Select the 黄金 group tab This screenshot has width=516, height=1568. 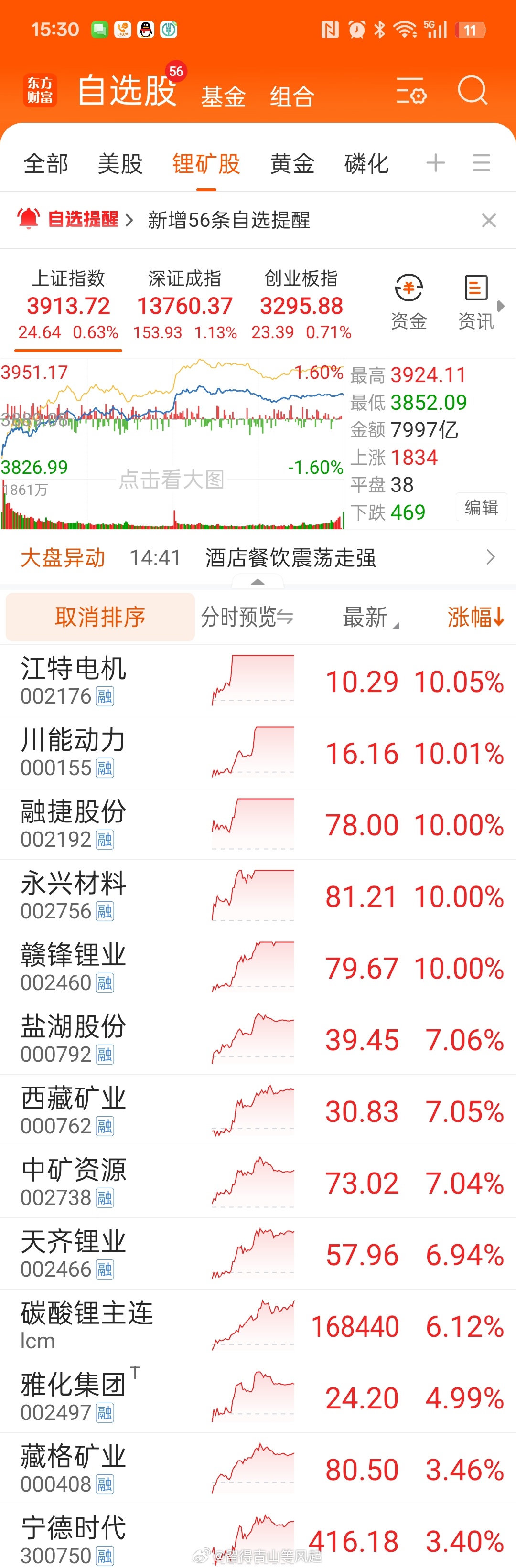click(292, 163)
